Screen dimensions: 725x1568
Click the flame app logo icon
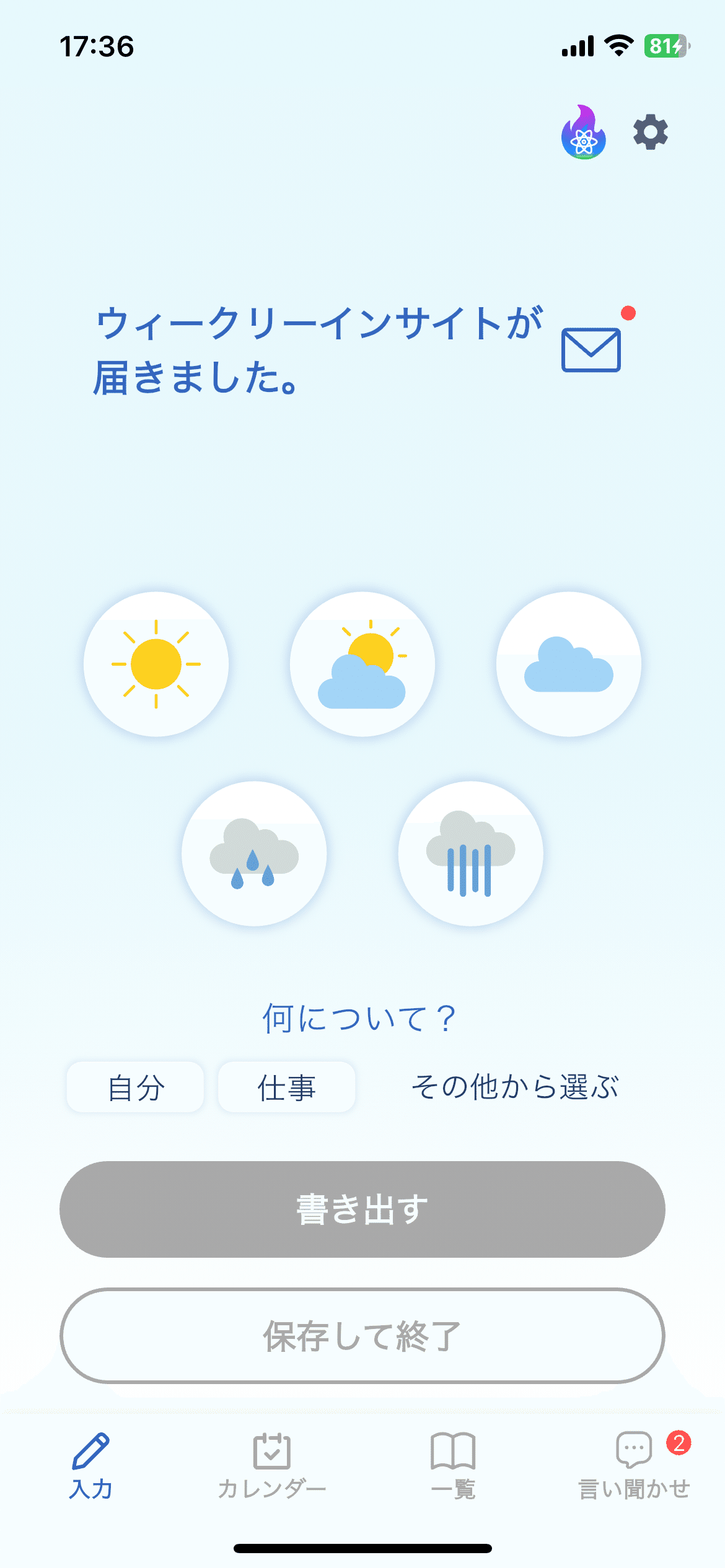[583, 132]
